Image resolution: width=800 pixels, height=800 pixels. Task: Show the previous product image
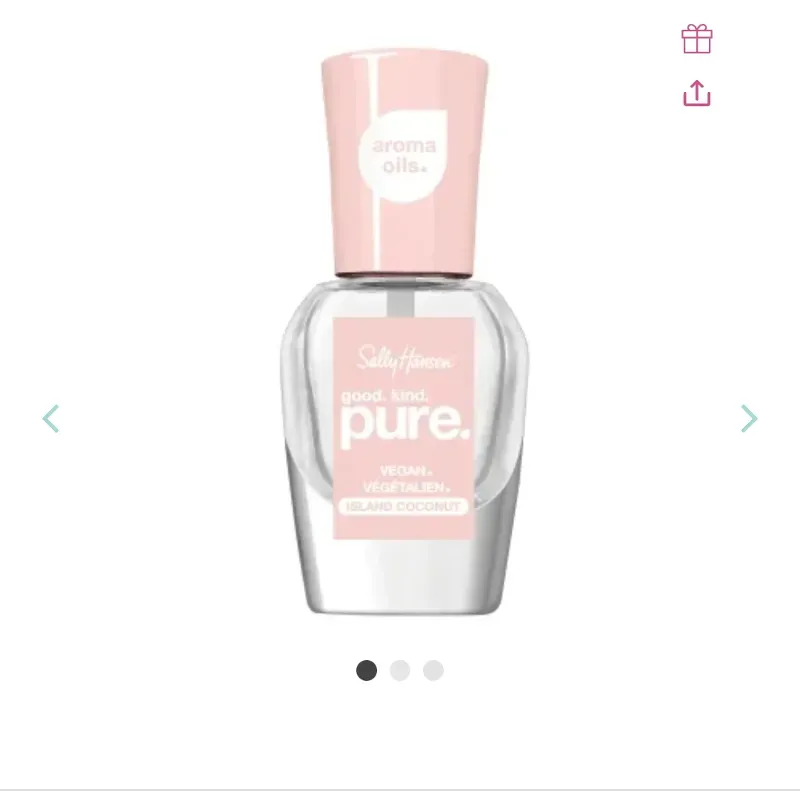pyautogui.click(x=51, y=418)
